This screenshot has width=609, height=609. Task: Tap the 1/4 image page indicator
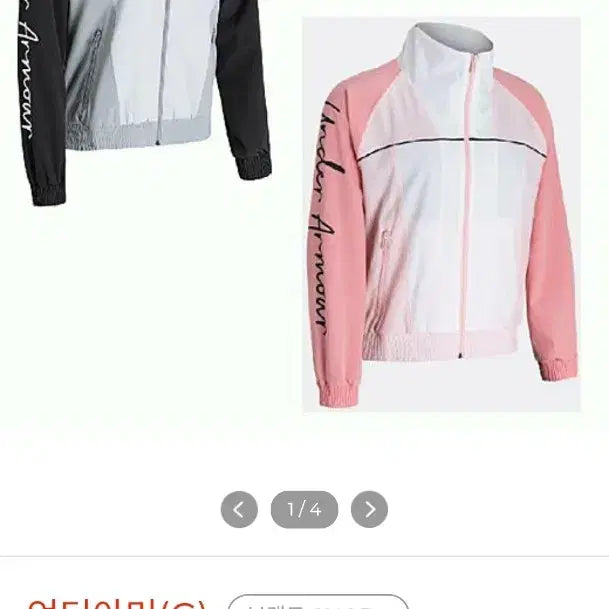(x=304, y=509)
